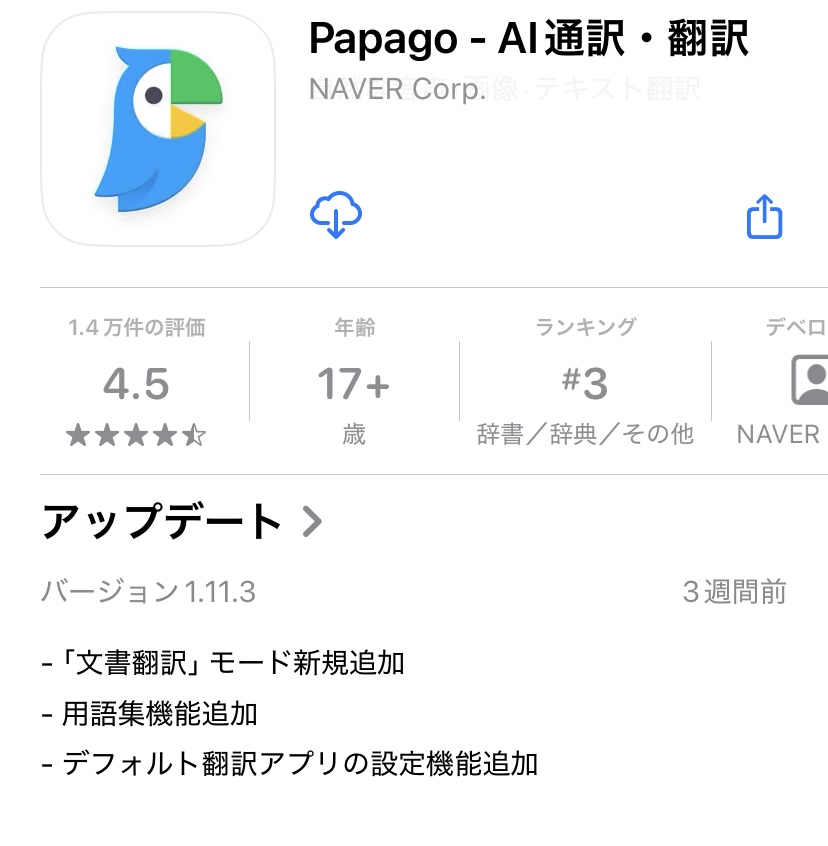828x846 pixels.
Task: View the 1.4万件の評価 ratings
Action: (x=136, y=383)
